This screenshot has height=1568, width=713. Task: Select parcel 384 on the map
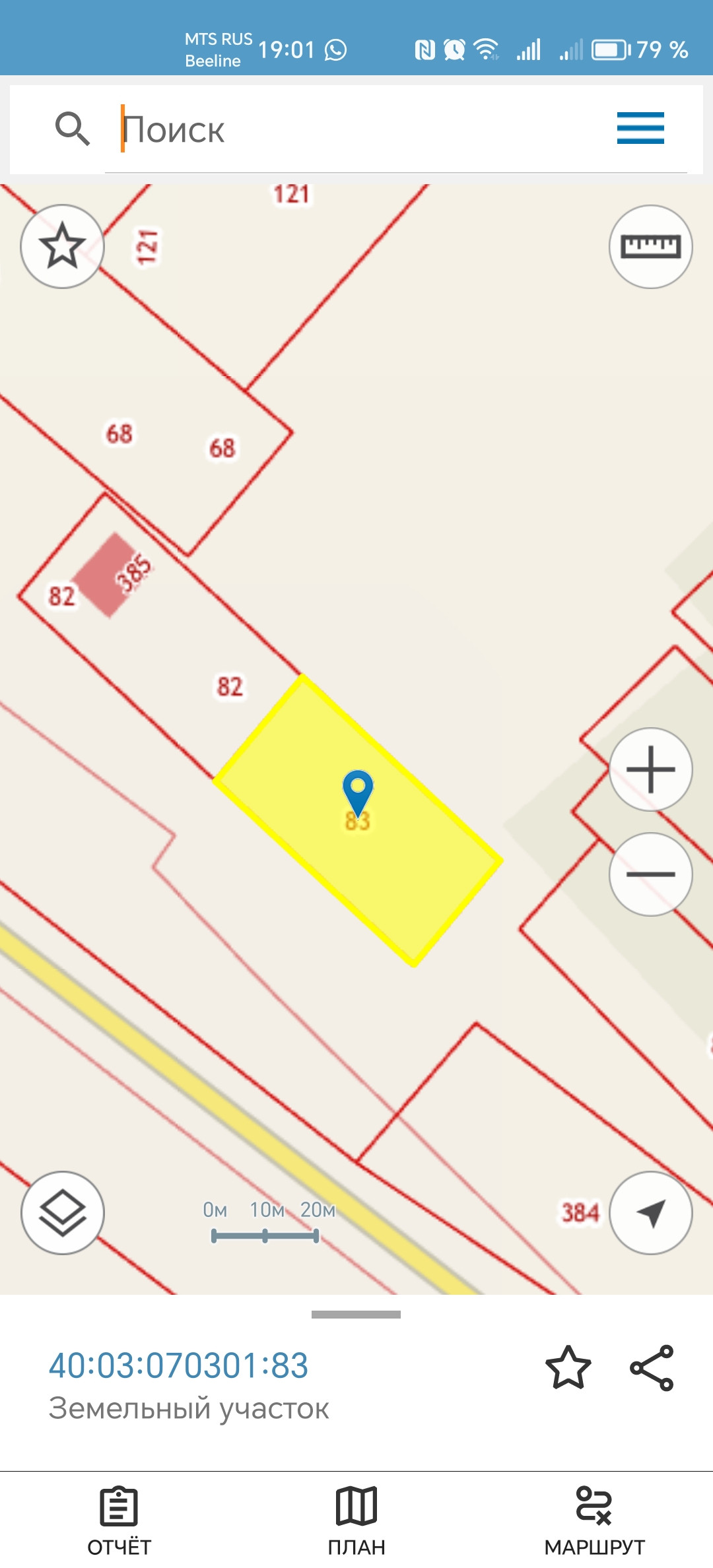pyautogui.click(x=580, y=1213)
